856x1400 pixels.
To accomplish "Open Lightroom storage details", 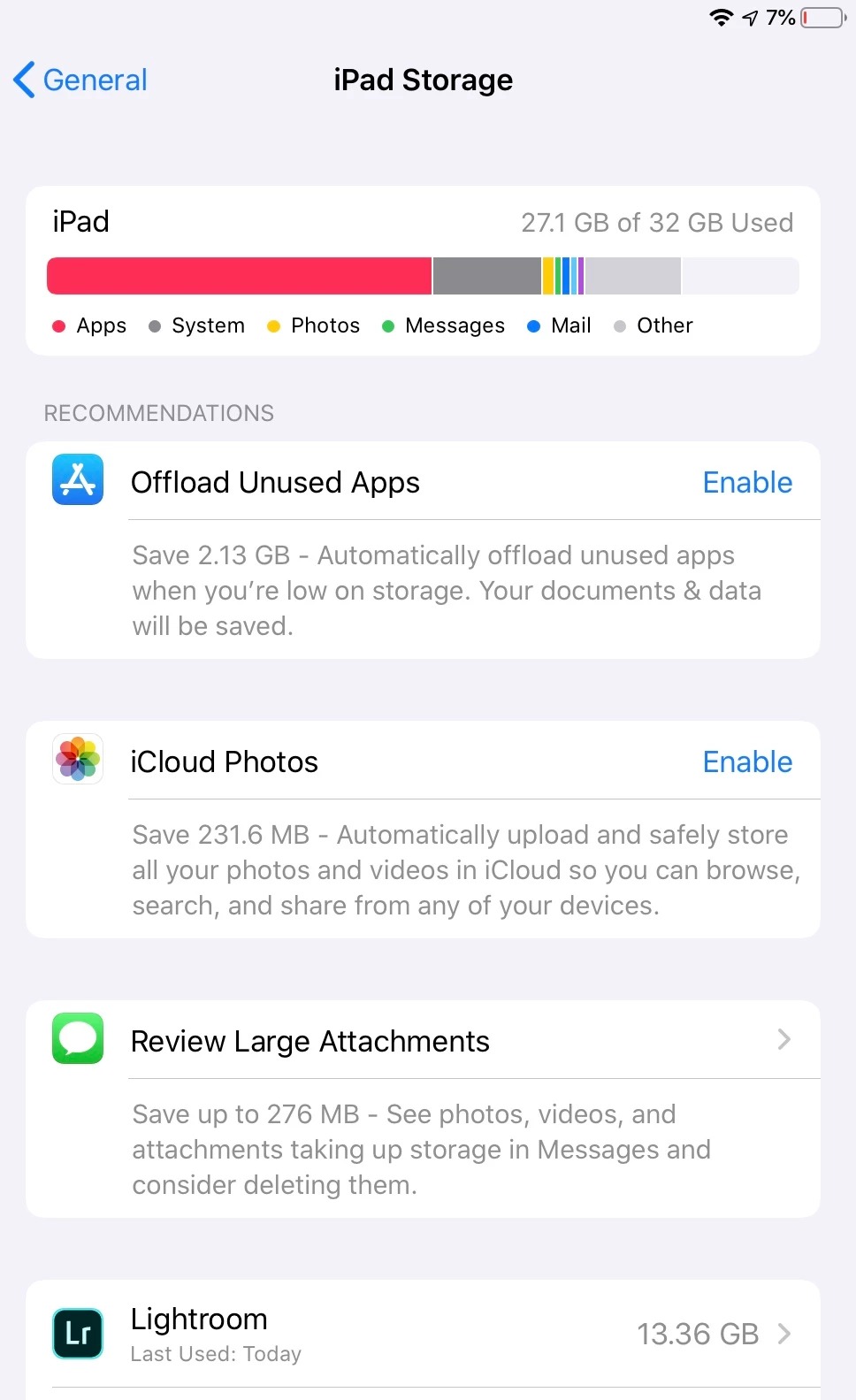I will pos(423,1334).
